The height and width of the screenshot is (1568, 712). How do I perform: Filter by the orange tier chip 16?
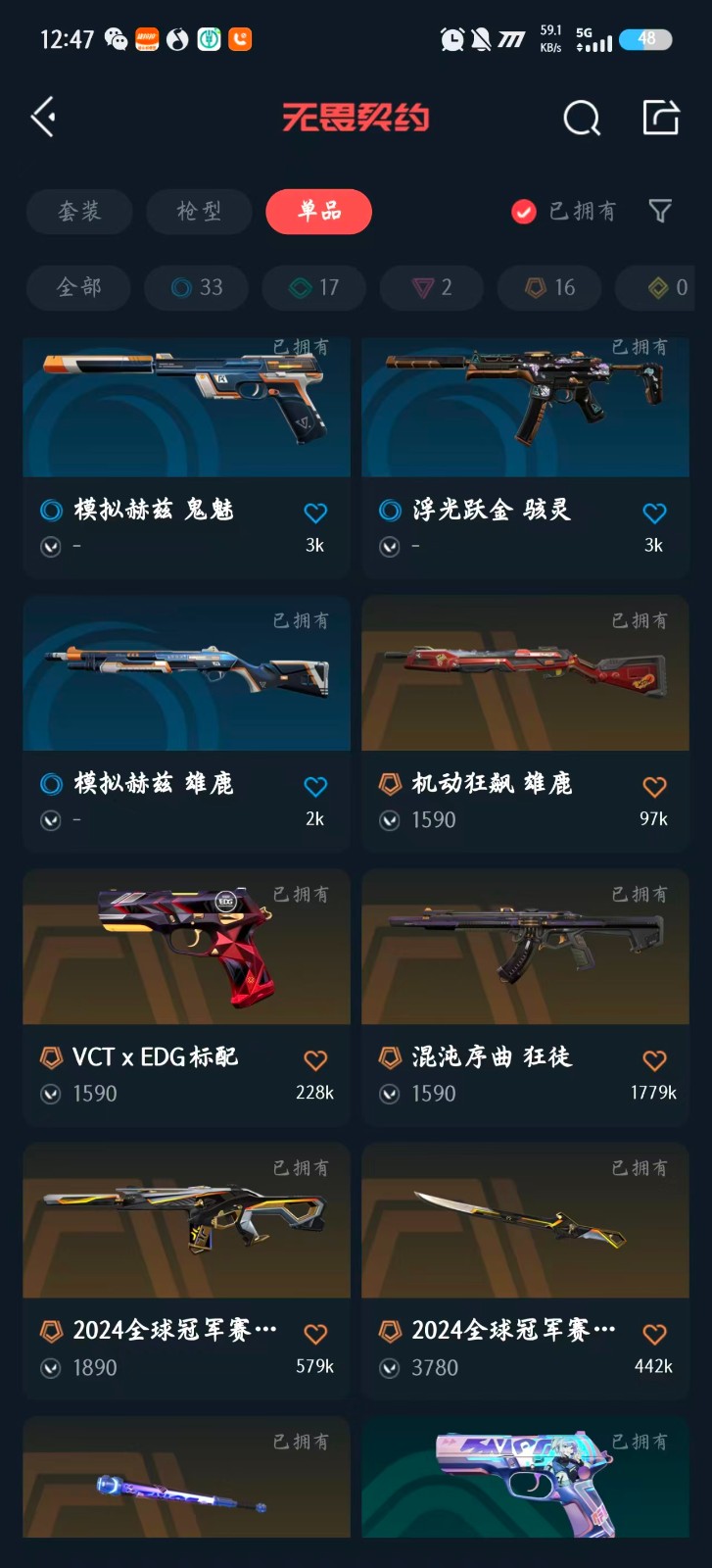(548, 288)
